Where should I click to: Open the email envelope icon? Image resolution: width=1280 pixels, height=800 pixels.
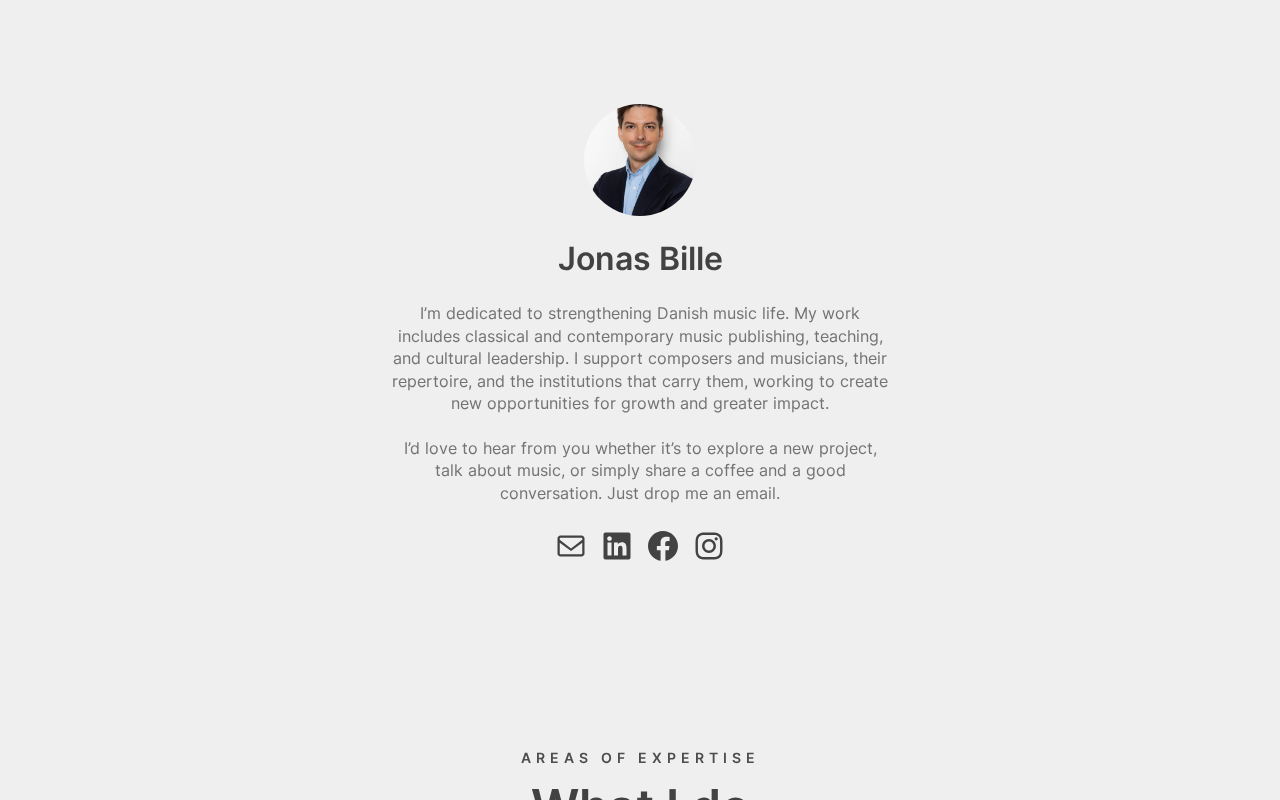pyautogui.click(x=571, y=546)
